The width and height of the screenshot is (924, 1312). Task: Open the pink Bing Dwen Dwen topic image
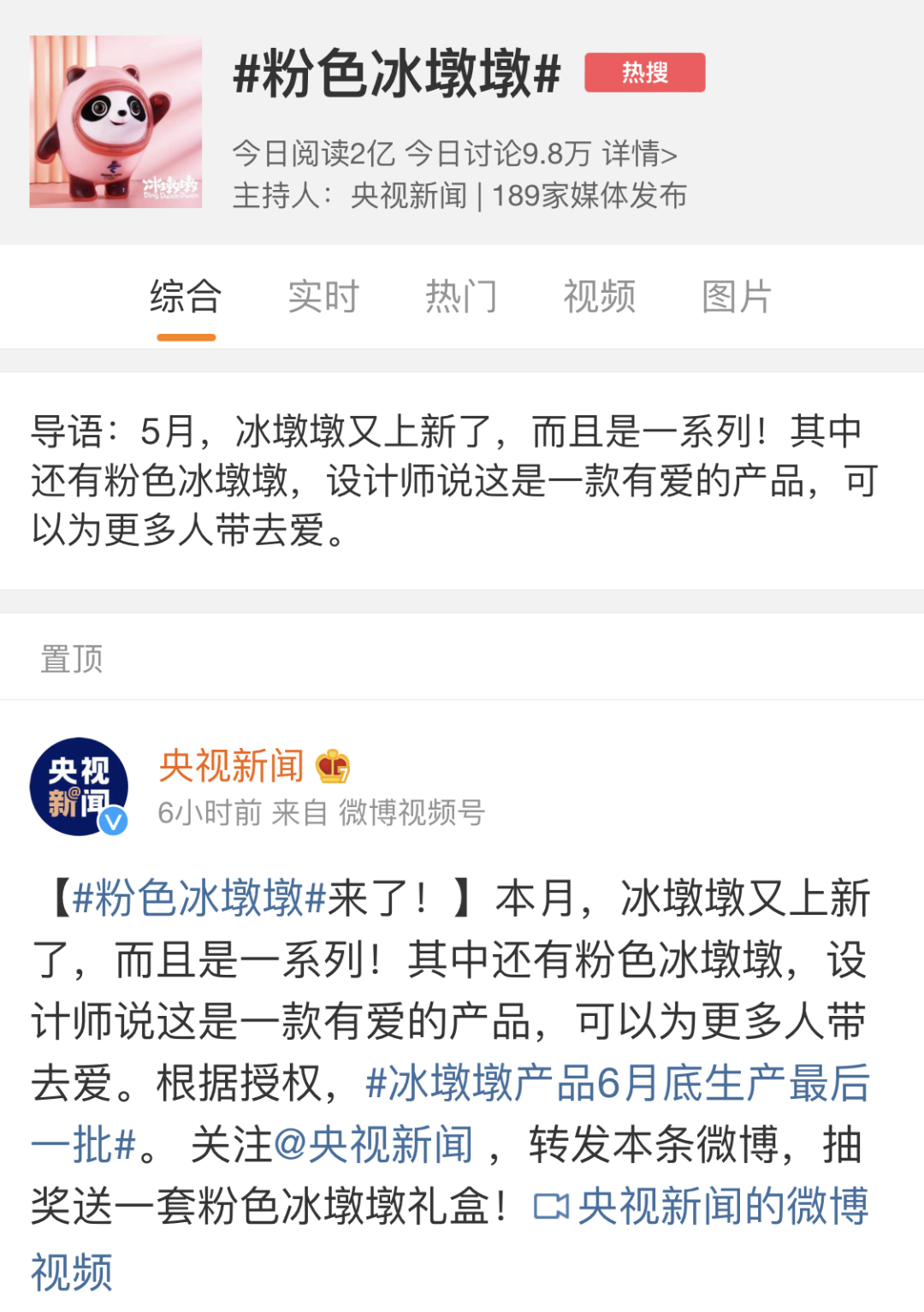115,122
